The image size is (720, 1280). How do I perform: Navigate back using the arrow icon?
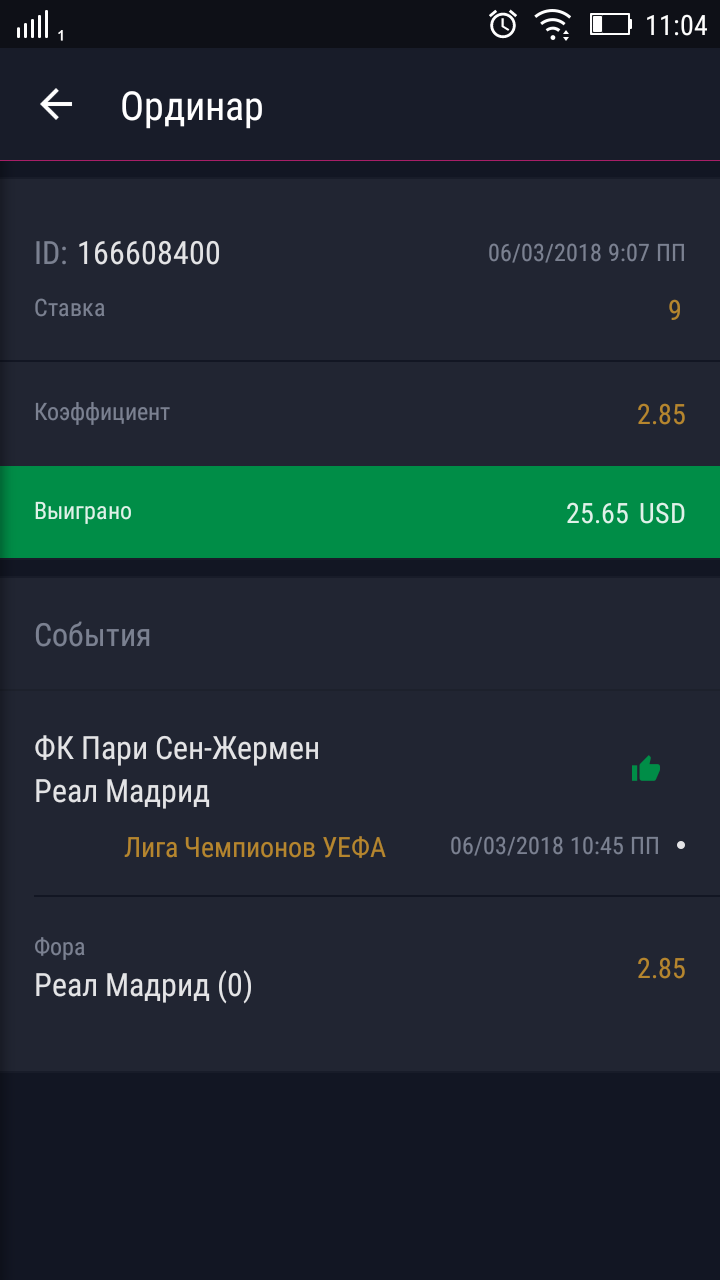point(55,104)
